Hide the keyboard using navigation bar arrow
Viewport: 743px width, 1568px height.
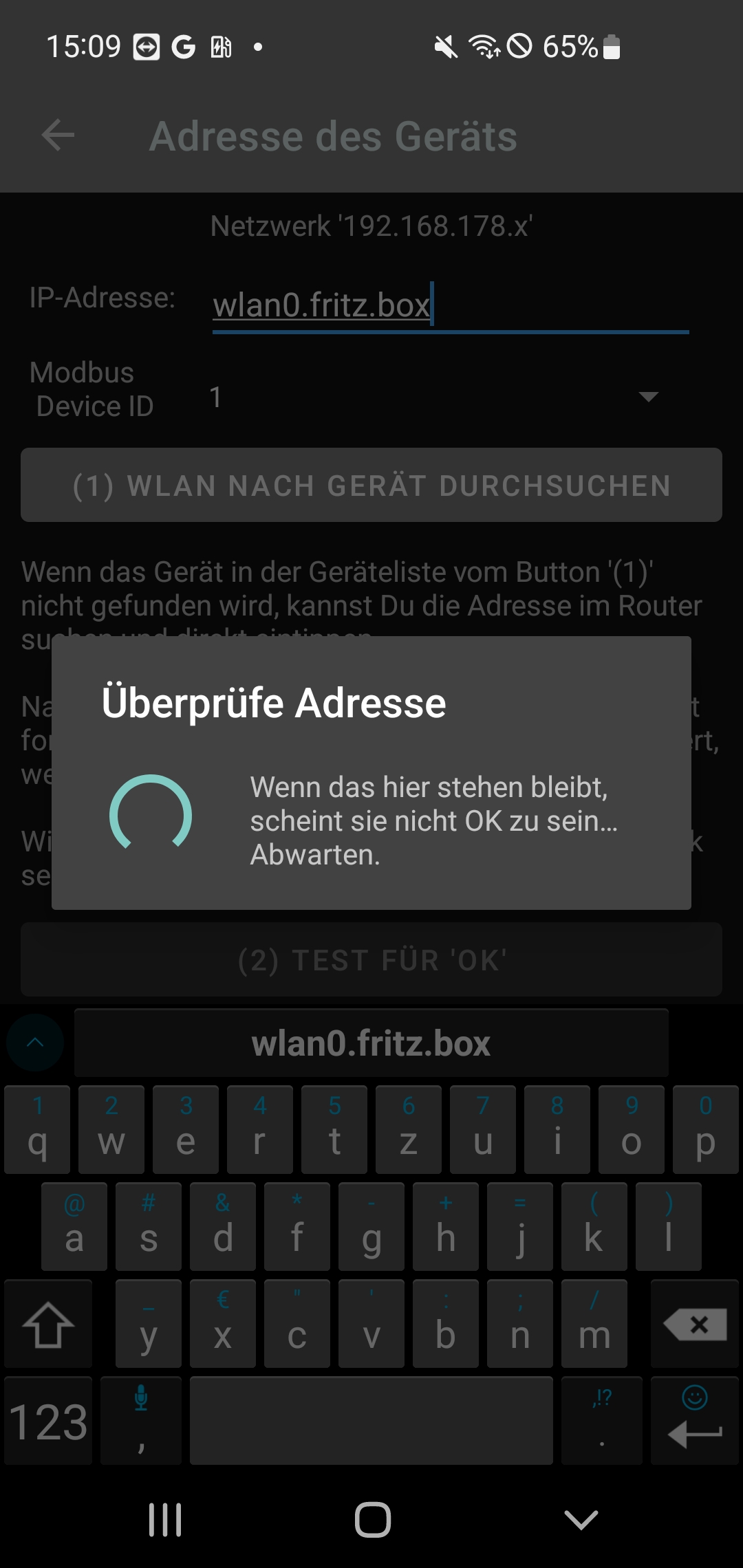pos(581,1520)
